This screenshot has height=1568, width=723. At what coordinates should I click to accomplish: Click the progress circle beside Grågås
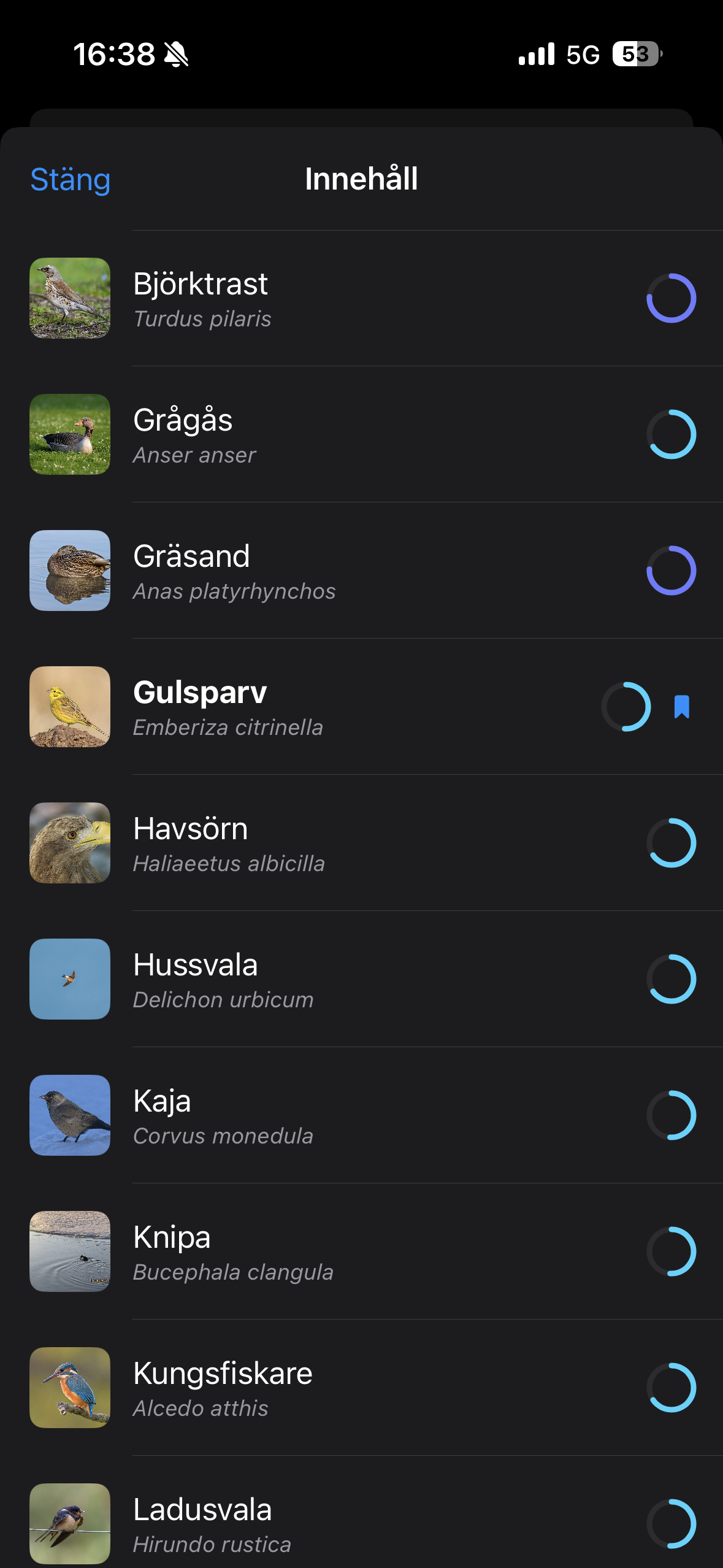[x=672, y=434]
